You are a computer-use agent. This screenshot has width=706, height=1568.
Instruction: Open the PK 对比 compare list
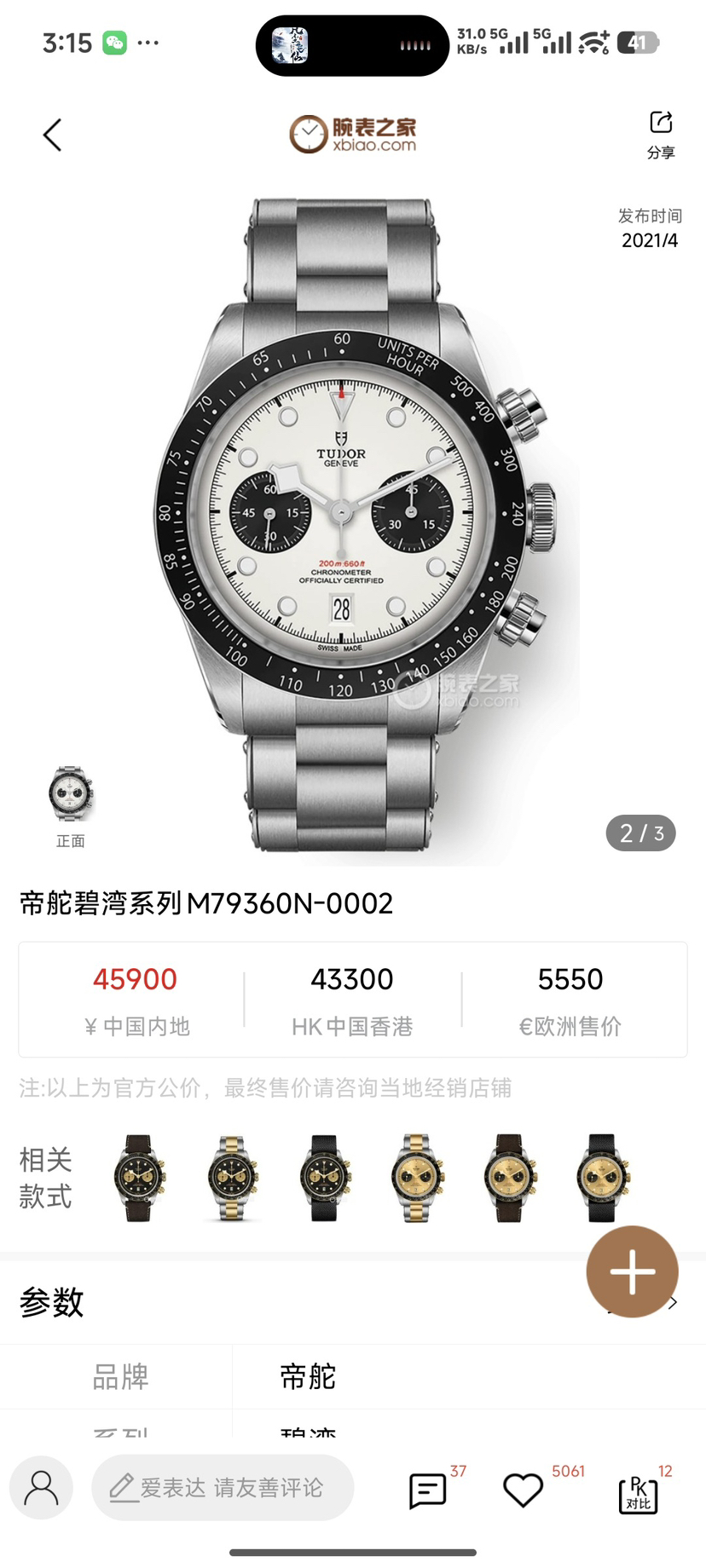pyautogui.click(x=638, y=1493)
